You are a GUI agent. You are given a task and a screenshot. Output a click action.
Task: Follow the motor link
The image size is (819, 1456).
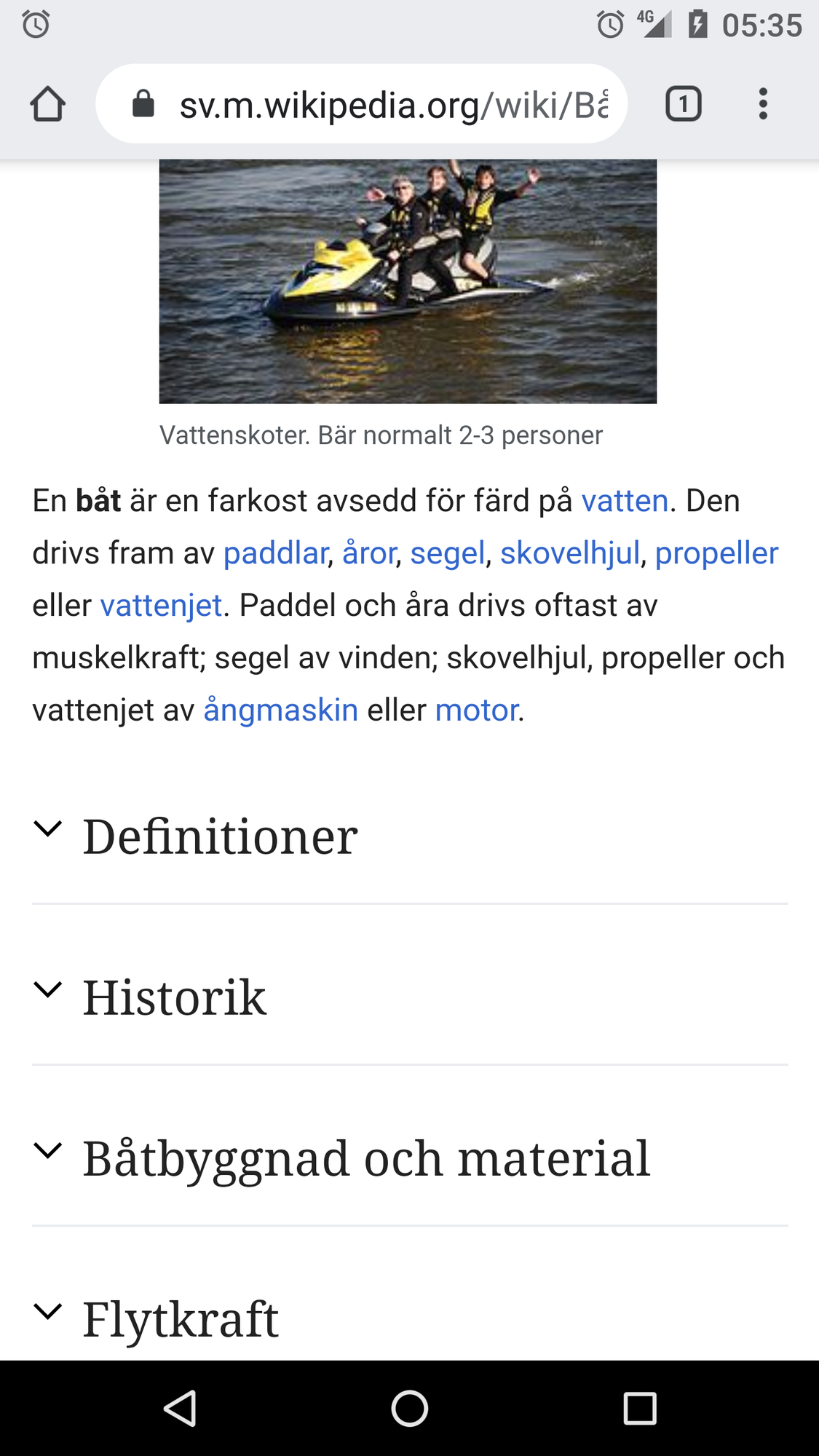[x=477, y=710]
